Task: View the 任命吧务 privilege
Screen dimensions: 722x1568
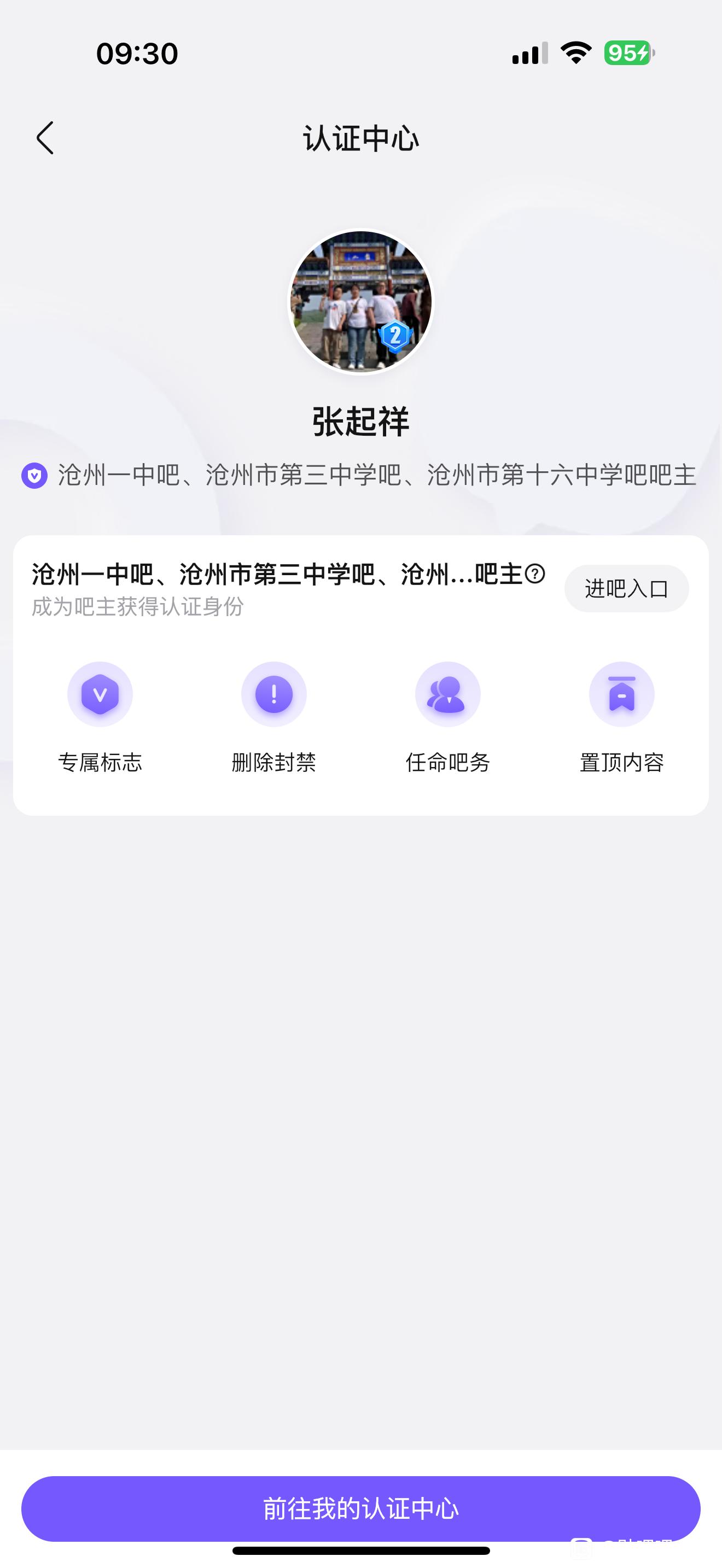Action: pos(447,694)
